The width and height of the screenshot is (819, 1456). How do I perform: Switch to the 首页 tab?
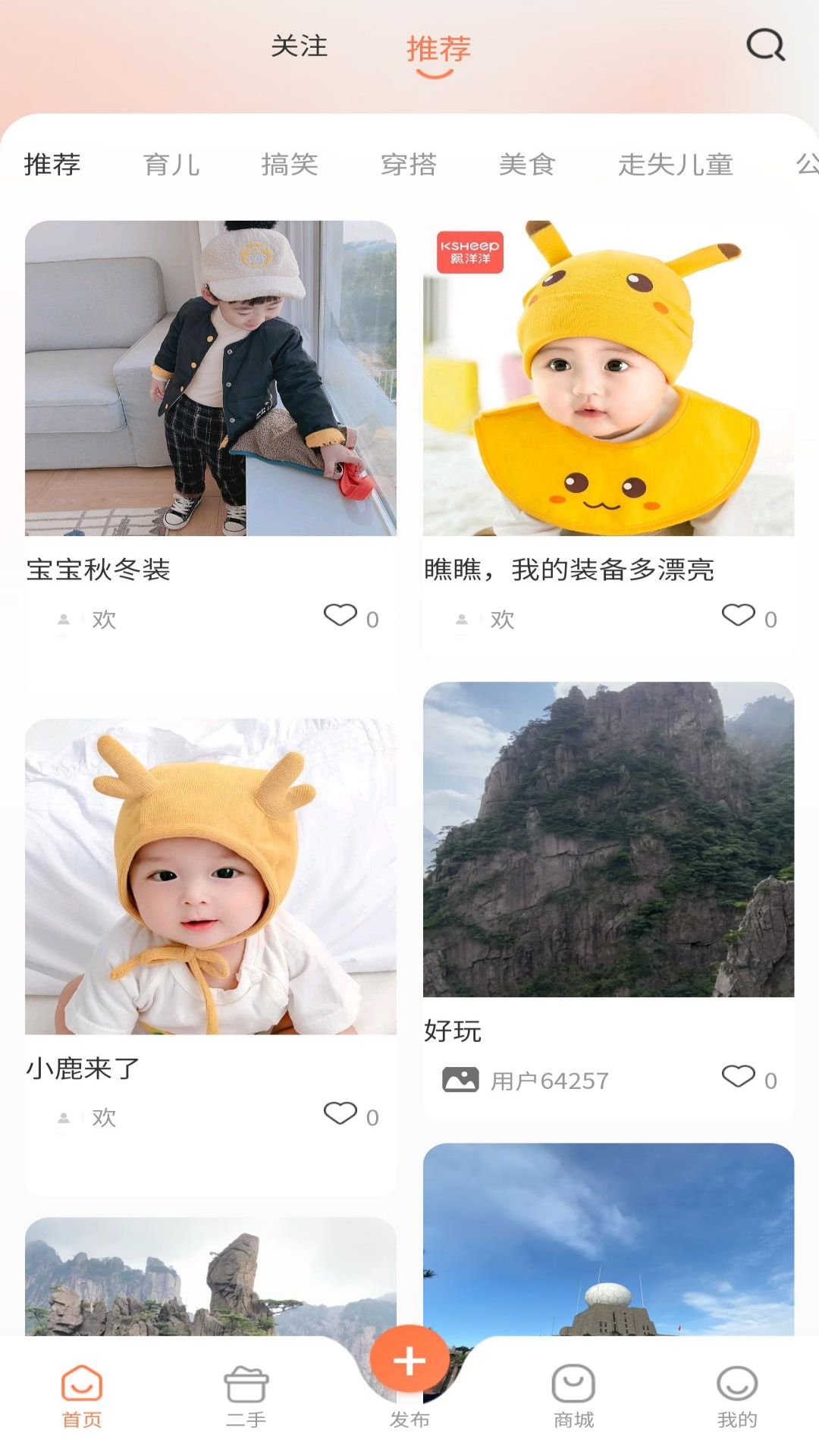(82, 1397)
